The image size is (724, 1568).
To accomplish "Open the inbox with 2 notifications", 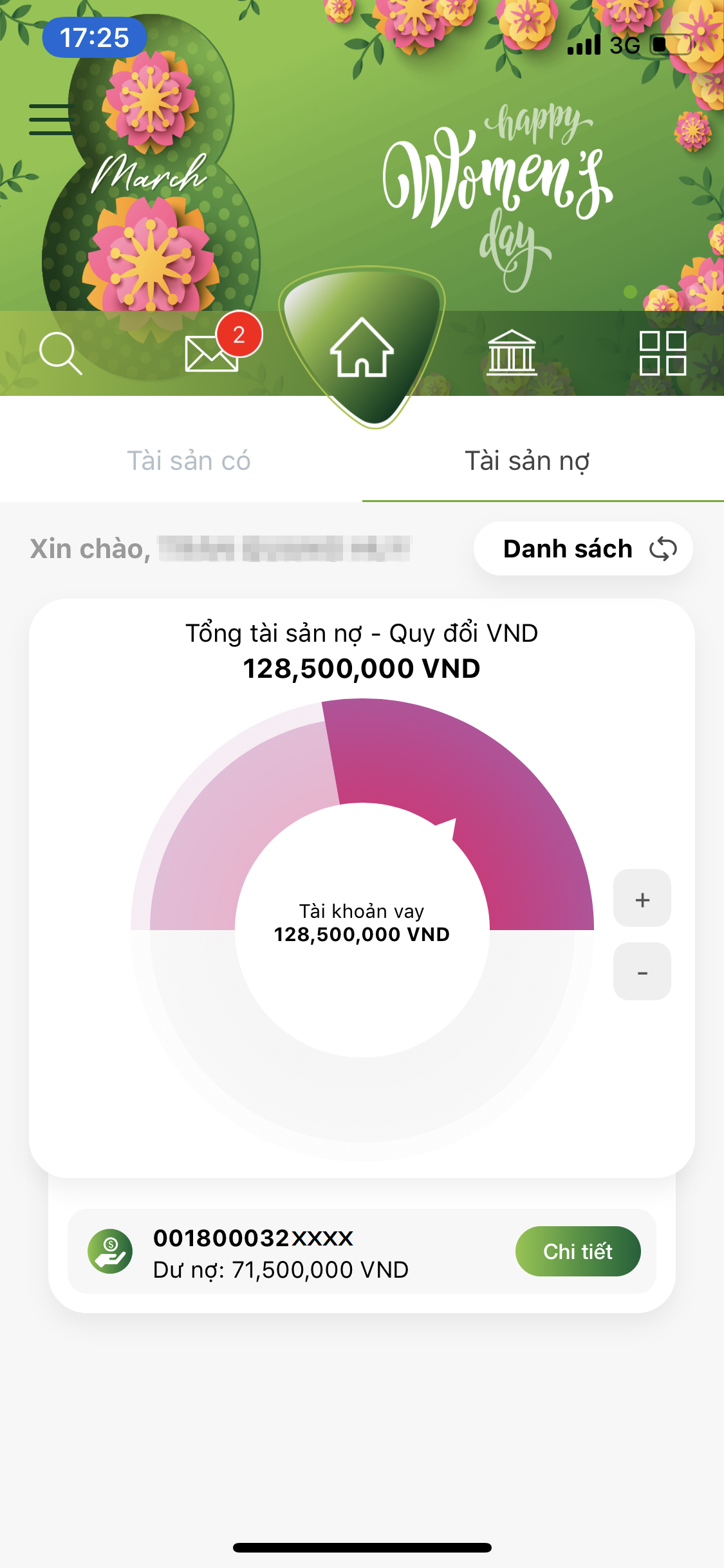I will click(212, 354).
